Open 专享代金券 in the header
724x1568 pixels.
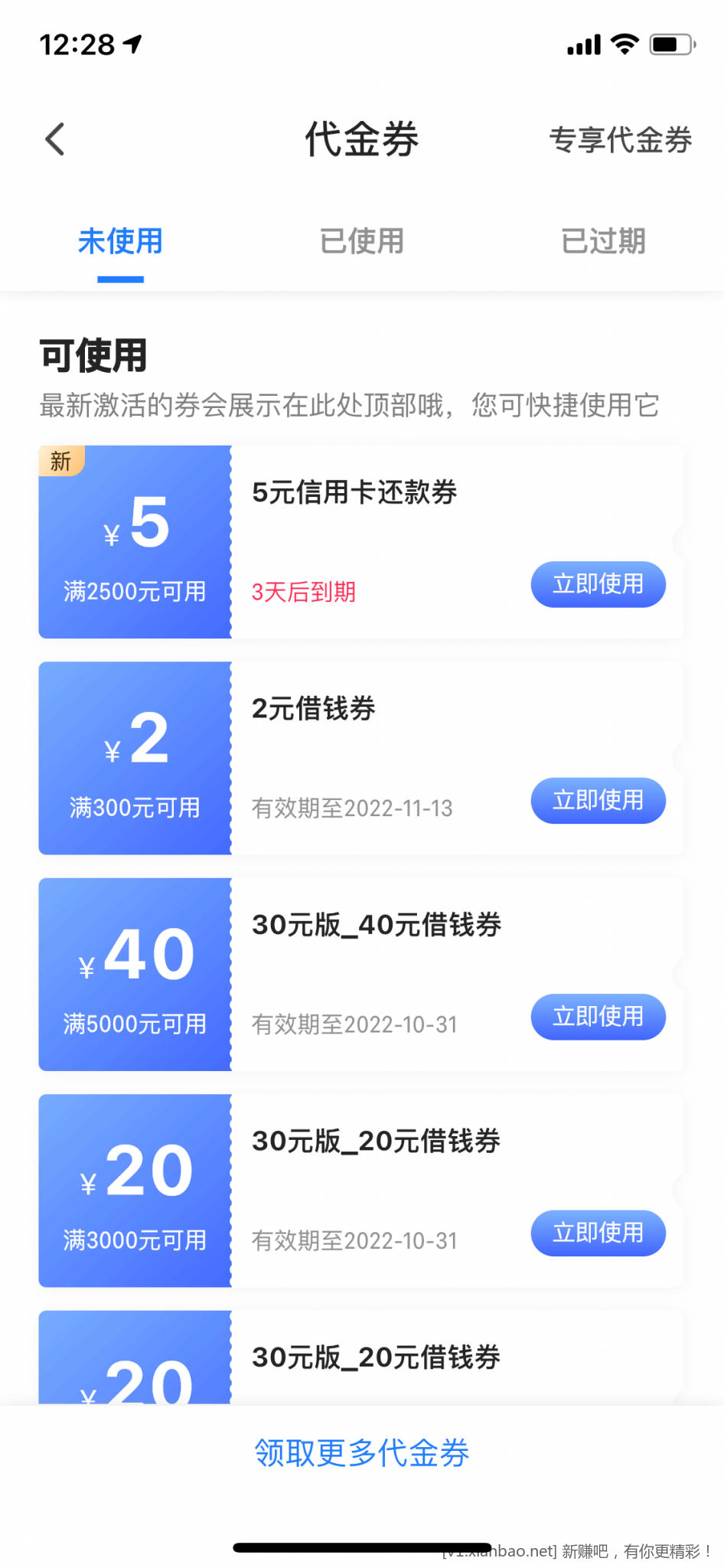click(620, 139)
